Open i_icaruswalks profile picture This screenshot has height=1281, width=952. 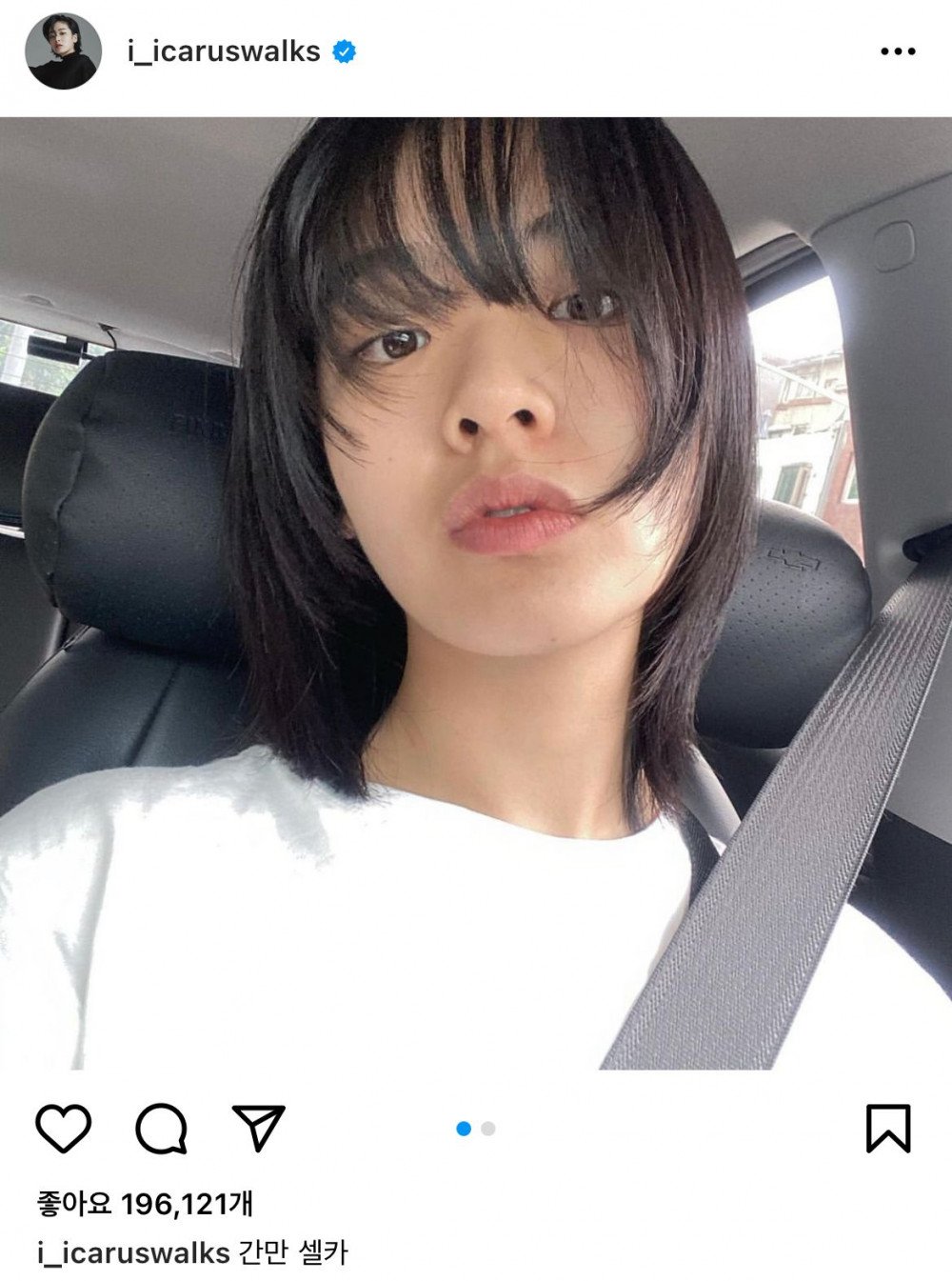(63, 51)
